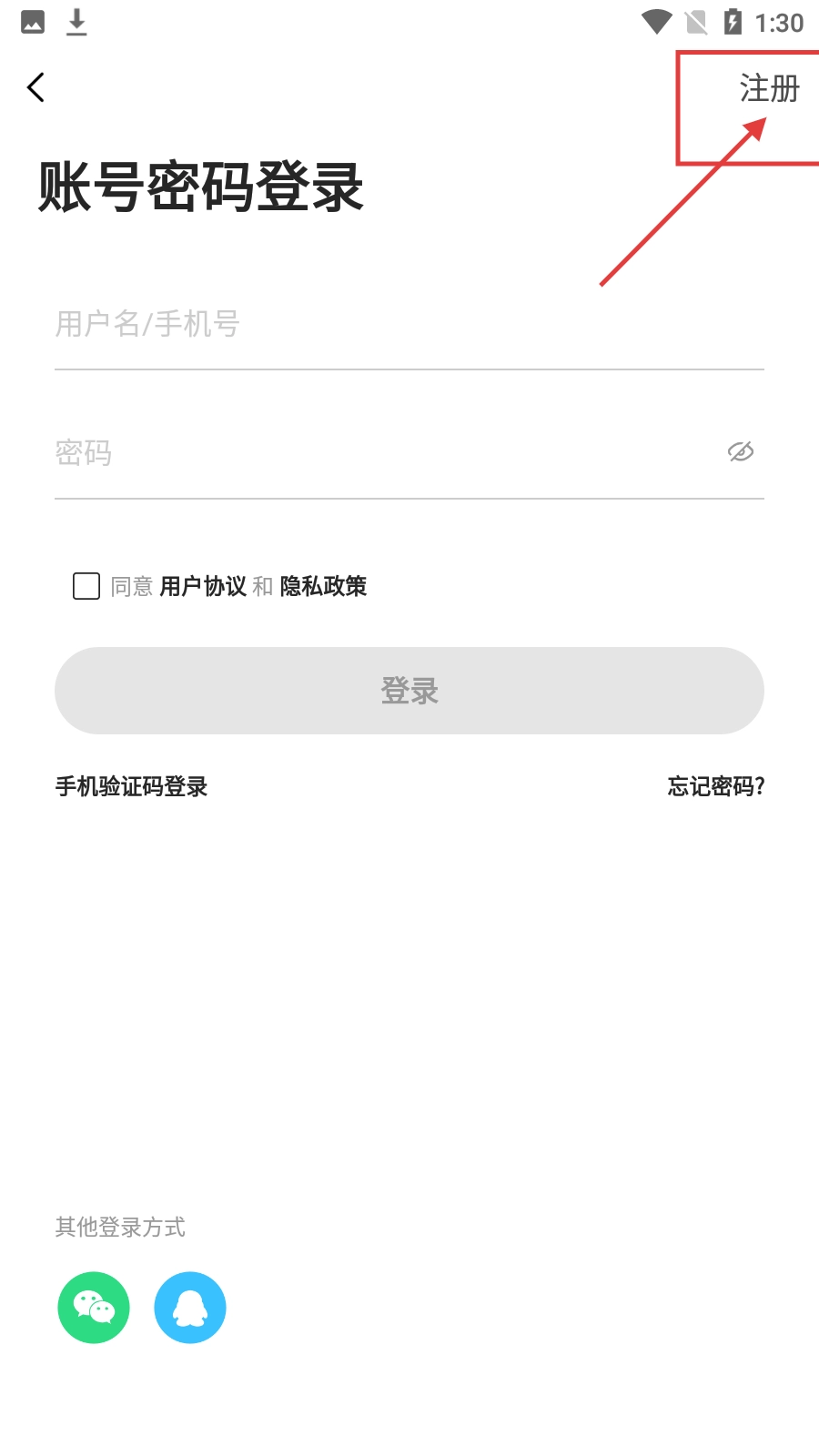Open the 隐私政策 link
The height and width of the screenshot is (1456, 819).
tap(323, 586)
